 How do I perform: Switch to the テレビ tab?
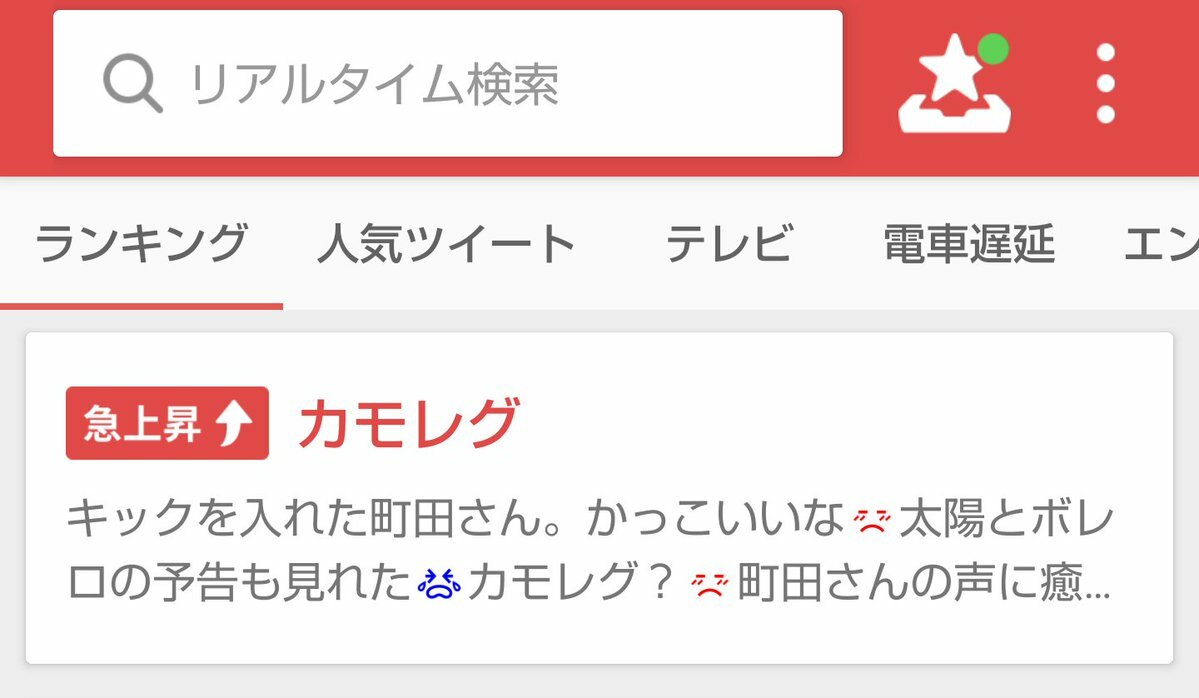coord(729,243)
